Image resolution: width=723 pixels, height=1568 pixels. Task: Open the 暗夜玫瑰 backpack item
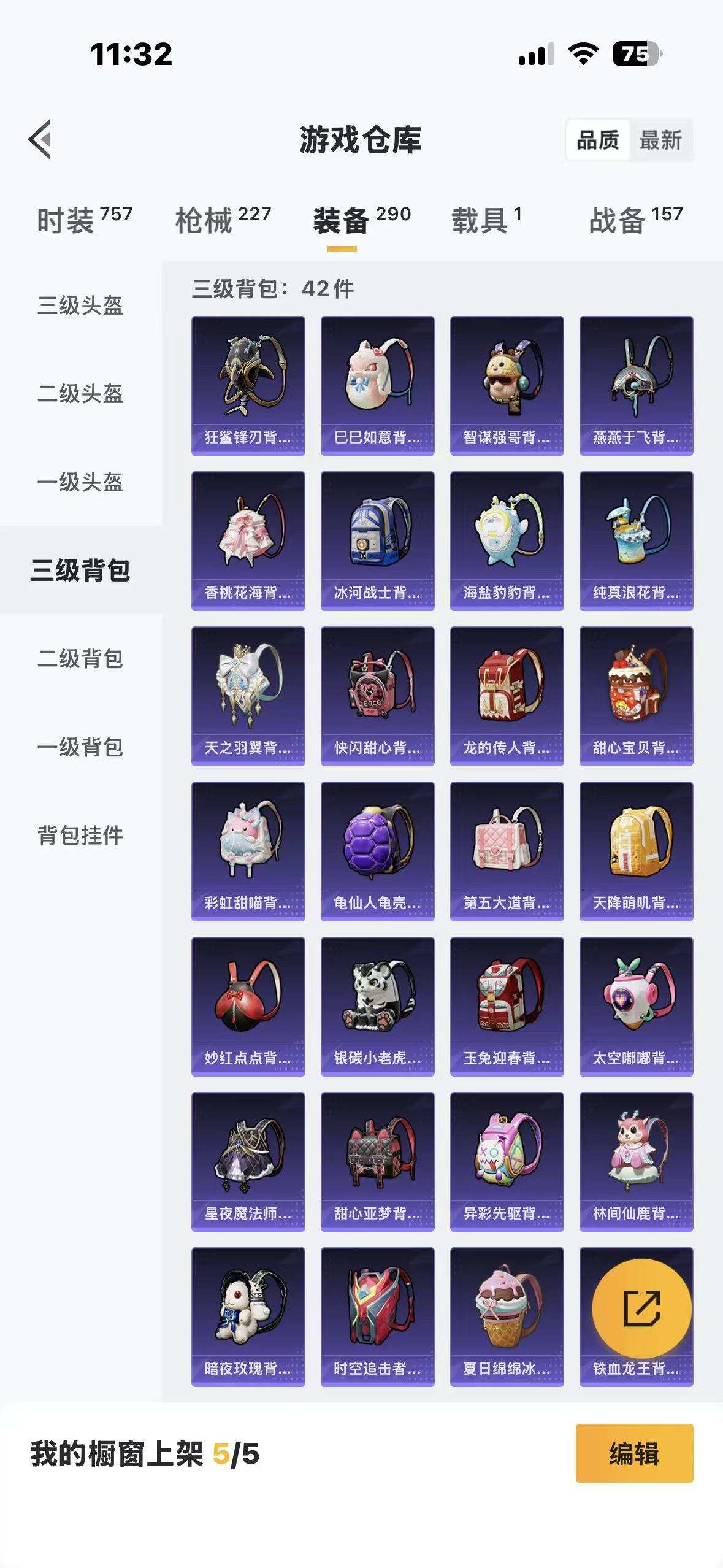click(x=248, y=1316)
